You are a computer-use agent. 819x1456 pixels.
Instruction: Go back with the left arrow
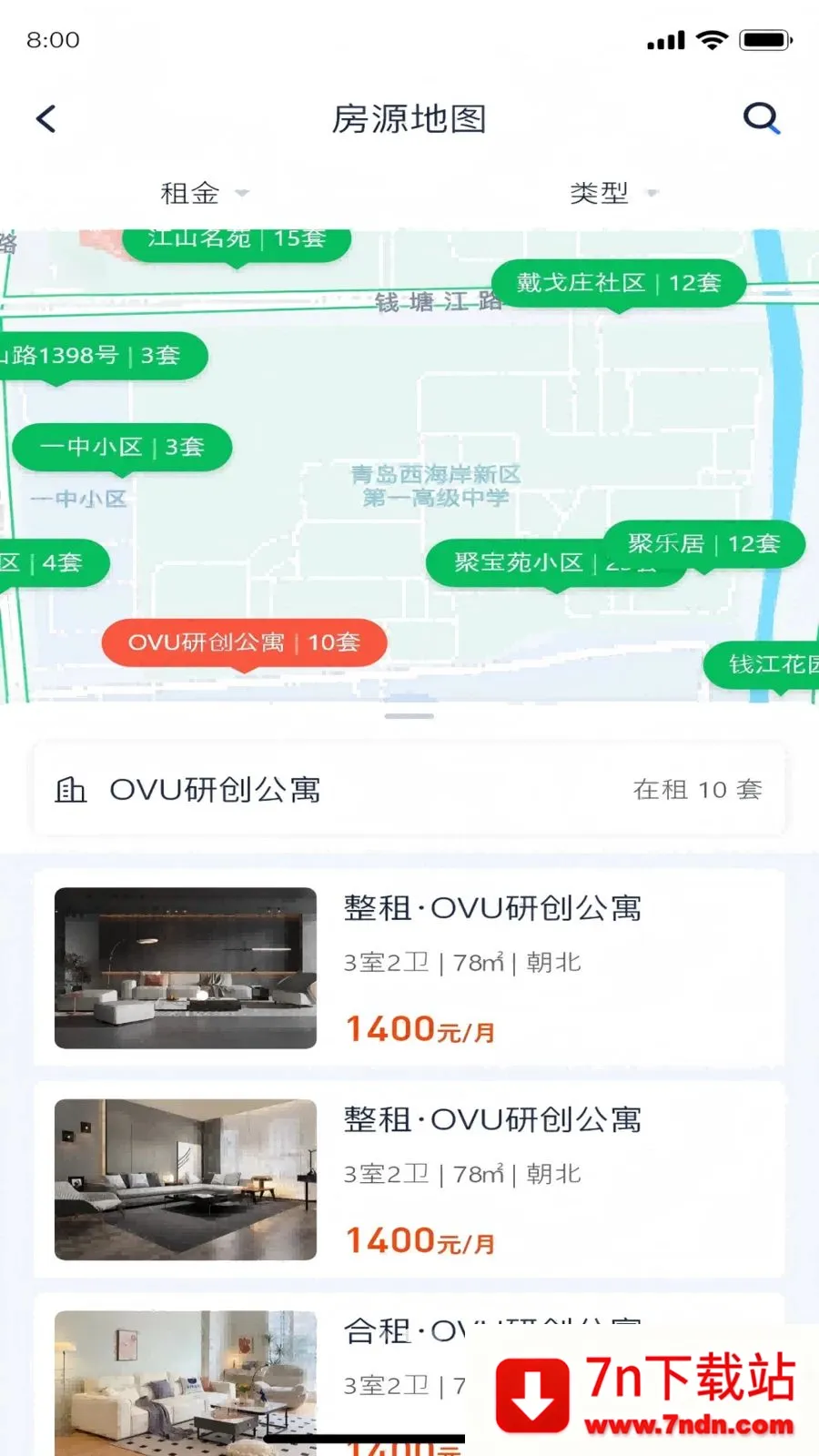coord(45,118)
